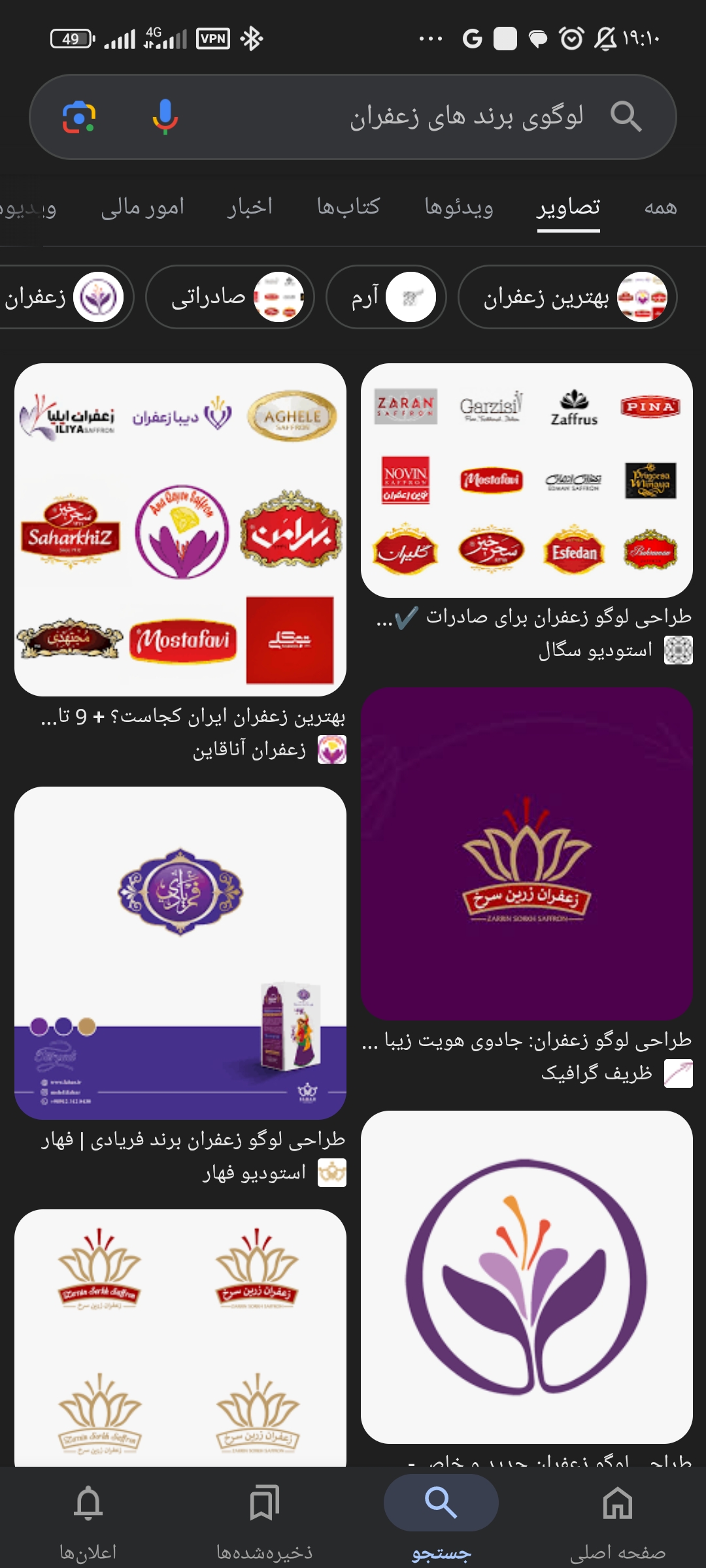The image size is (706, 1568).
Task: Open Google Lens camera search
Action: [79, 118]
